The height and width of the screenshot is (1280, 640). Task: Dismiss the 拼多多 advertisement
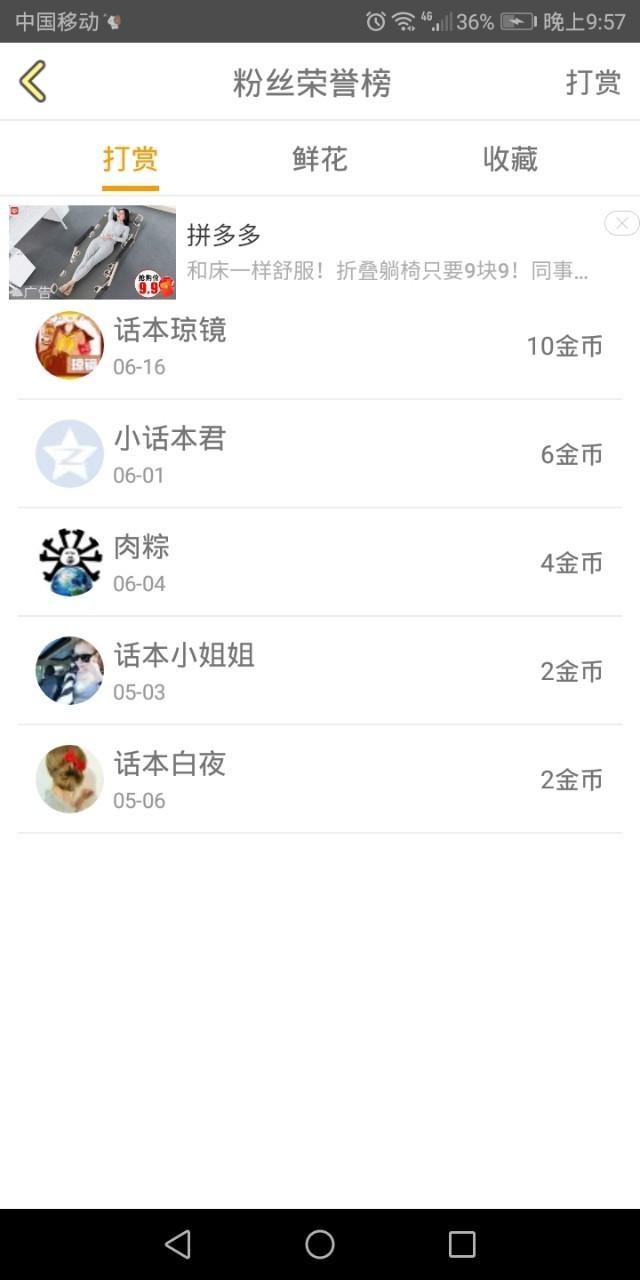(x=622, y=223)
